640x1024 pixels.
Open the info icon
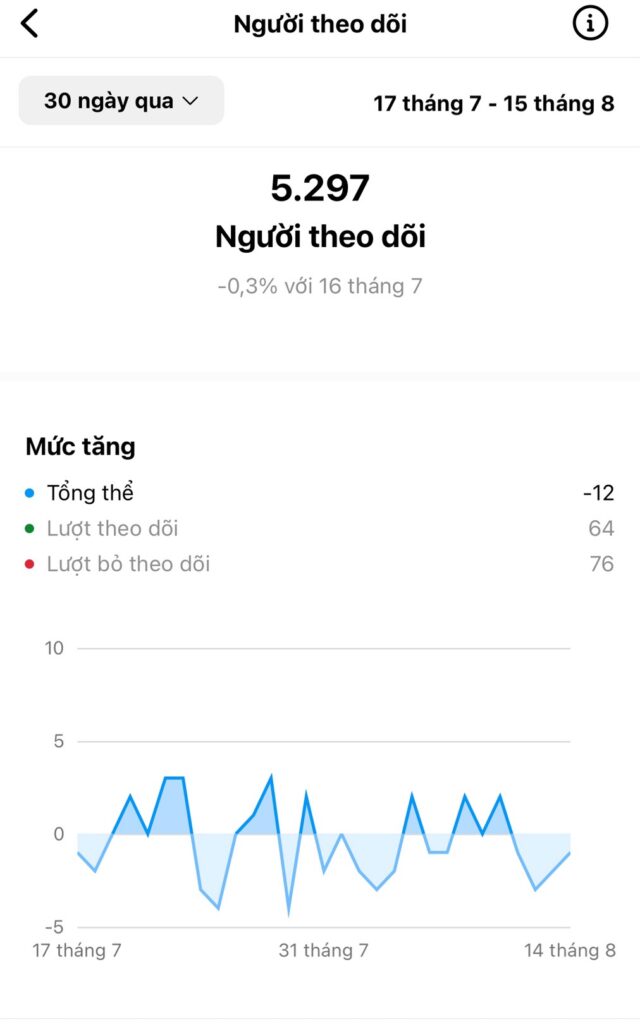(x=590, y=23)
